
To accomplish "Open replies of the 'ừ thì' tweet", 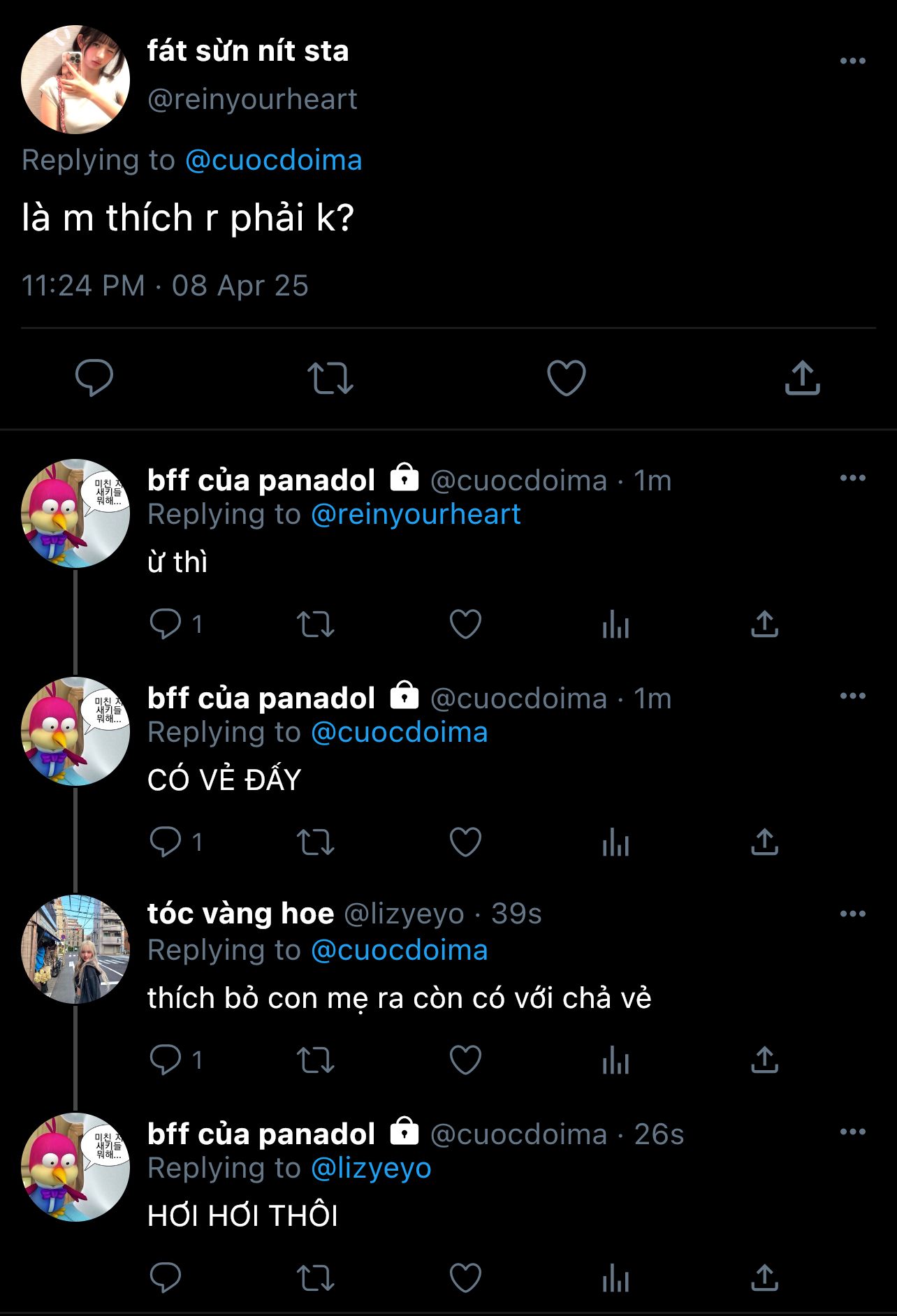I will 166,624.
